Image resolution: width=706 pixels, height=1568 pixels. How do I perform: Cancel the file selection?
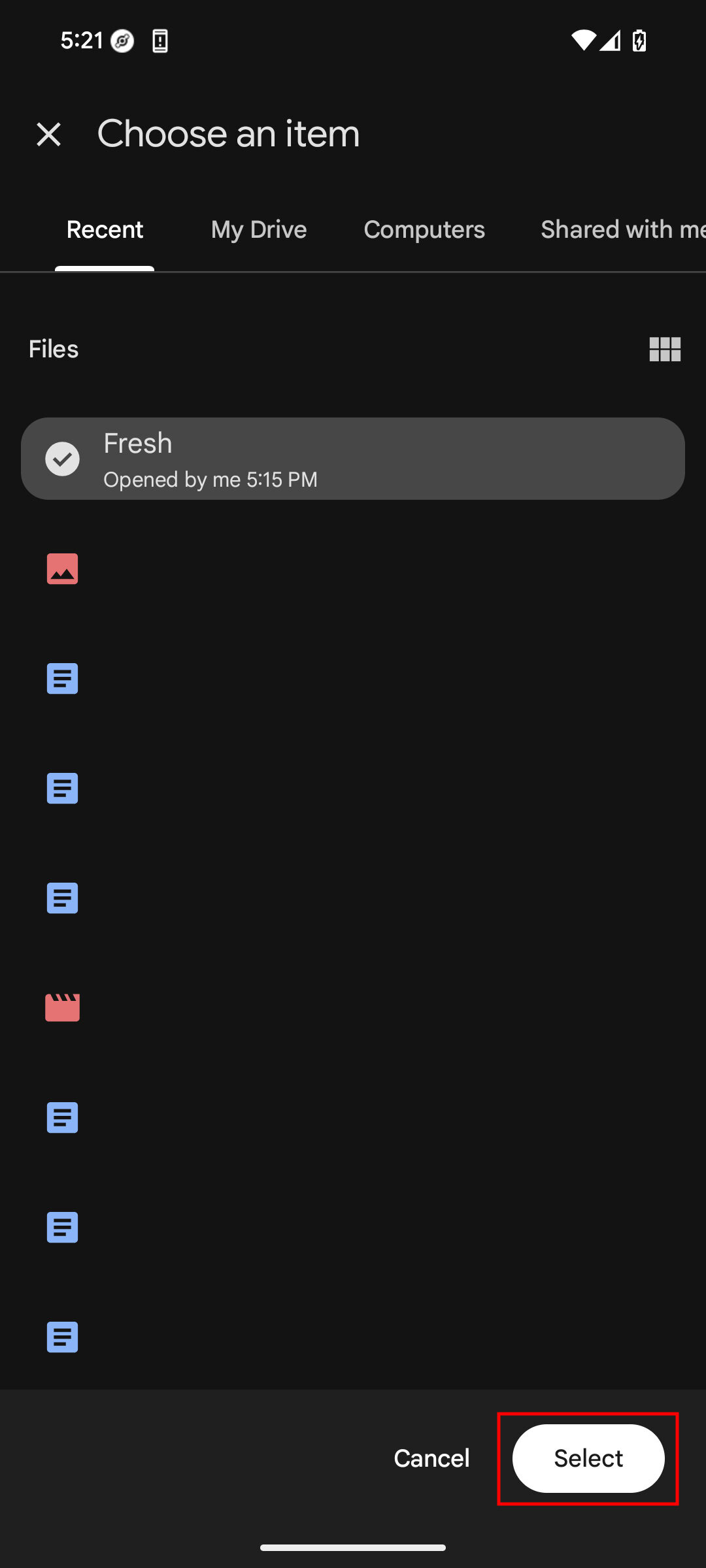pyautogui.click(x=431, y=1458)
